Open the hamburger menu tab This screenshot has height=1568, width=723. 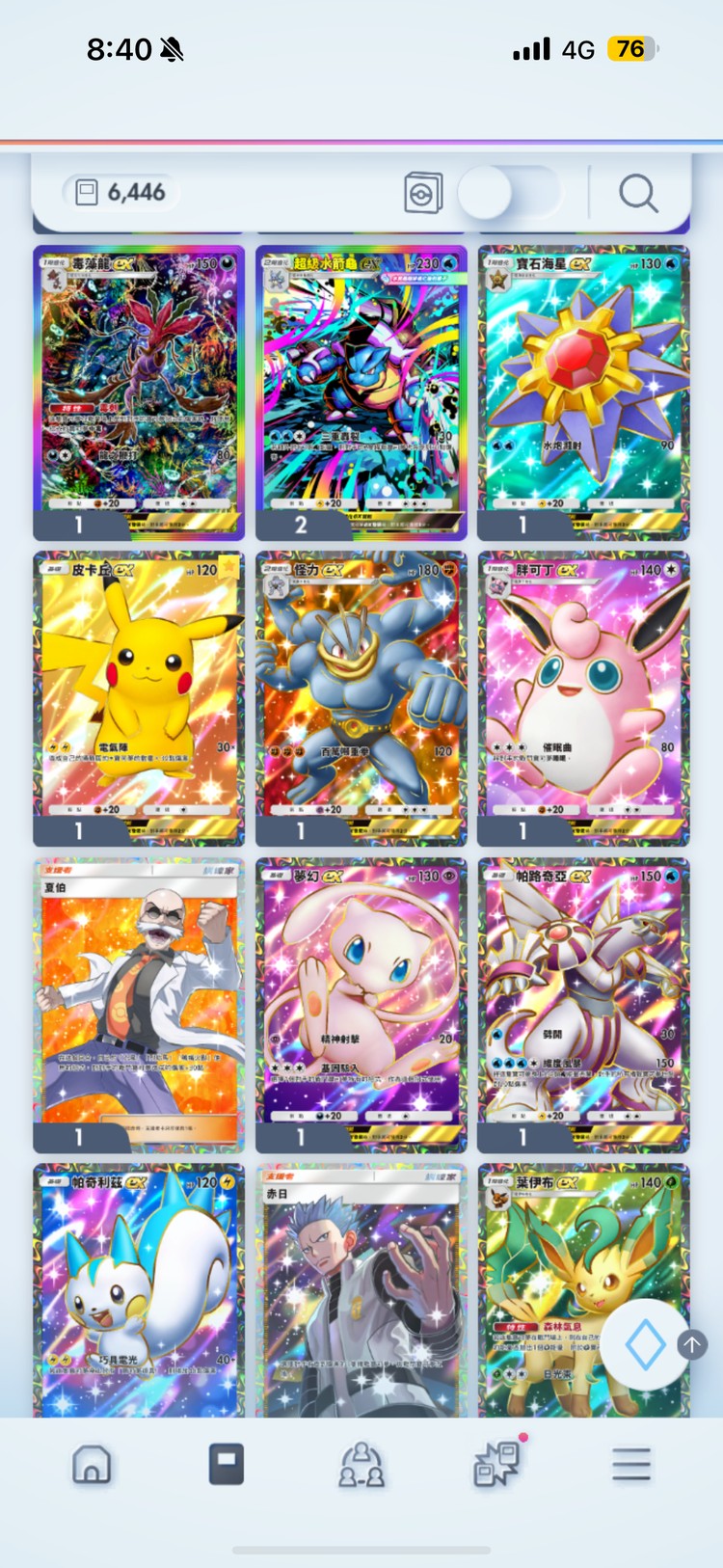point(631,1465)
